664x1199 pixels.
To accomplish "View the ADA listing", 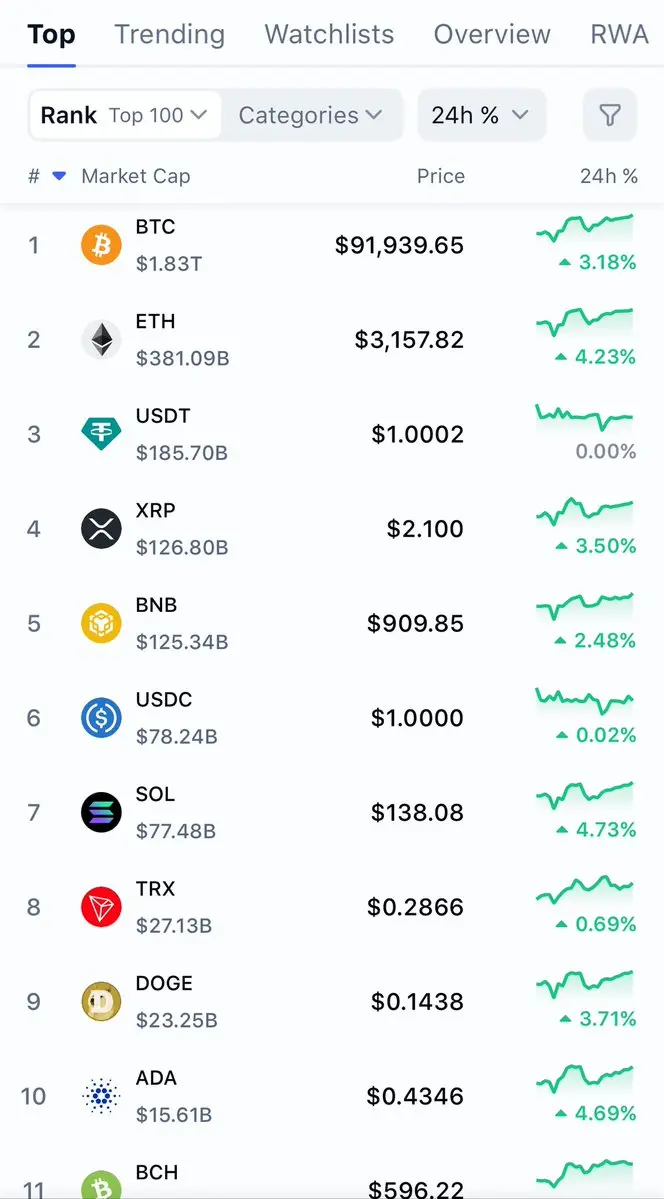I will [x=300, y=1096].
